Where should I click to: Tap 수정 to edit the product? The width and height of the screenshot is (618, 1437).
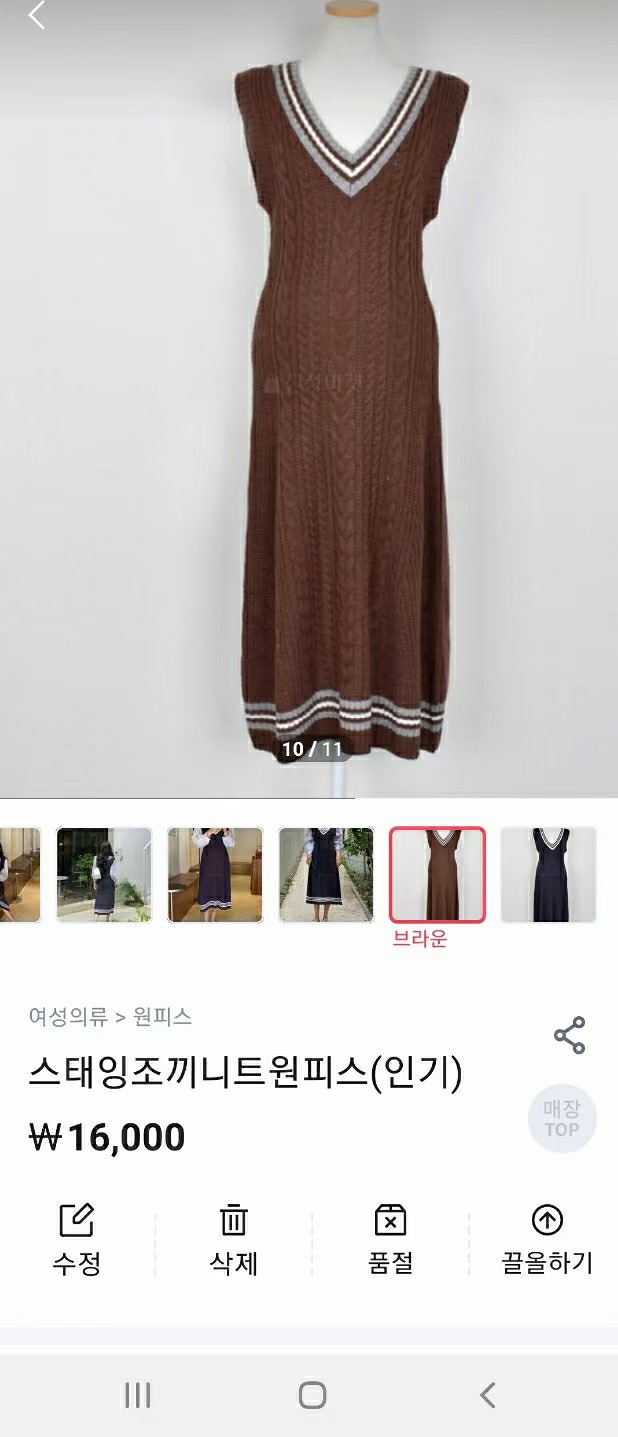[77, 1239]
